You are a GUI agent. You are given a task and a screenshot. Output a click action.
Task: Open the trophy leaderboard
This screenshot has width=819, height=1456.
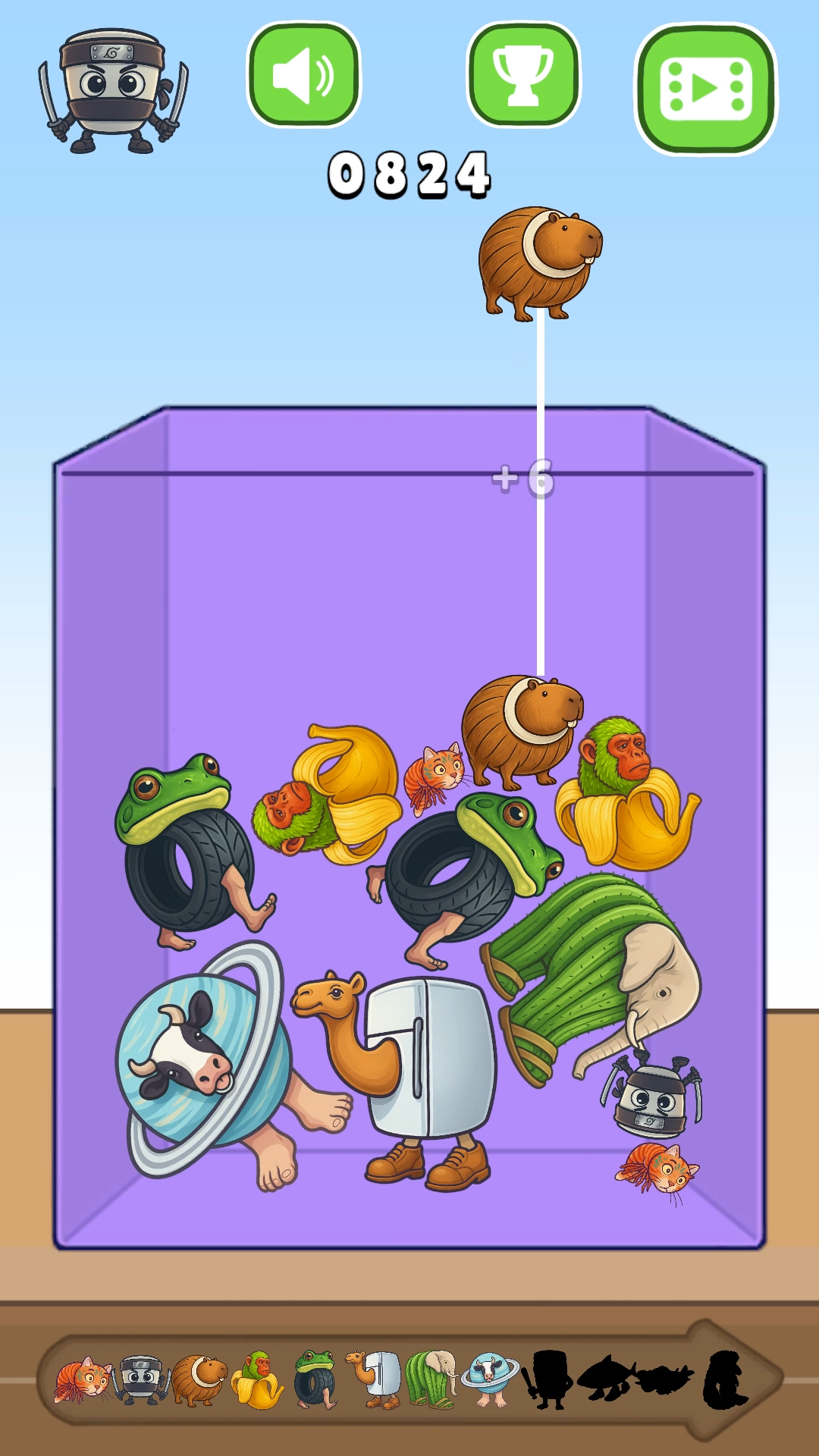523,74
